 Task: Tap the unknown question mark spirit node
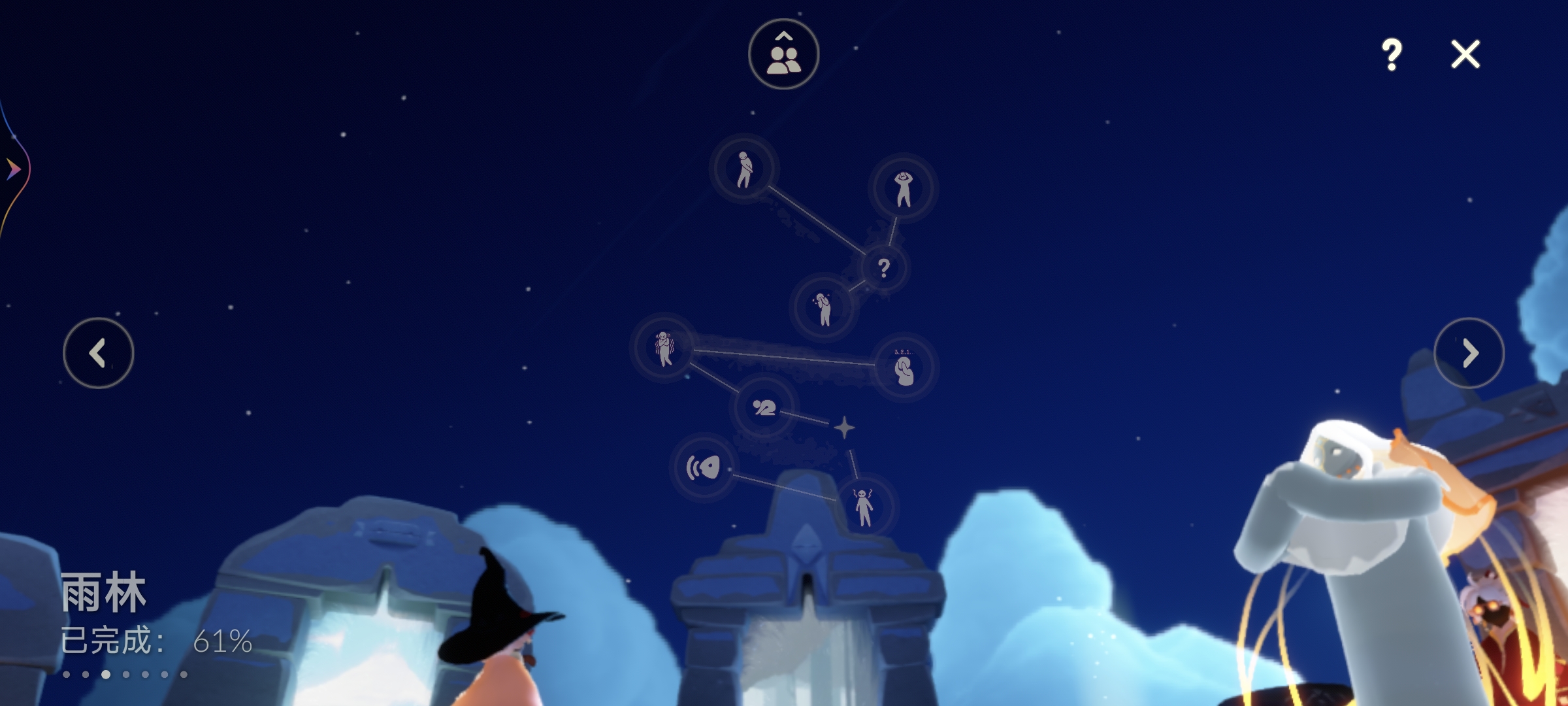[x=884, y=268]
